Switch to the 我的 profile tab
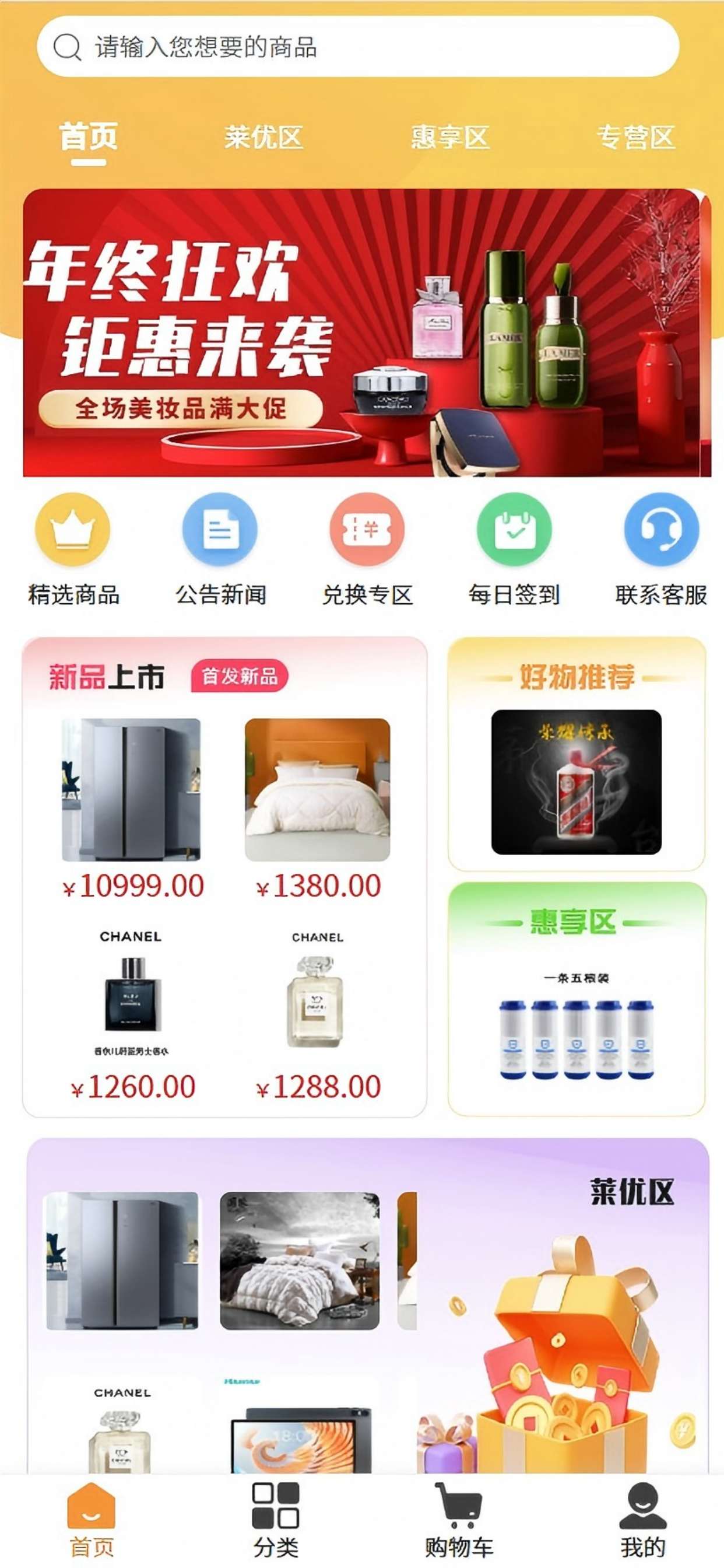The width and height of the screenshot is (724, 1568). (x=642, y=1520)
